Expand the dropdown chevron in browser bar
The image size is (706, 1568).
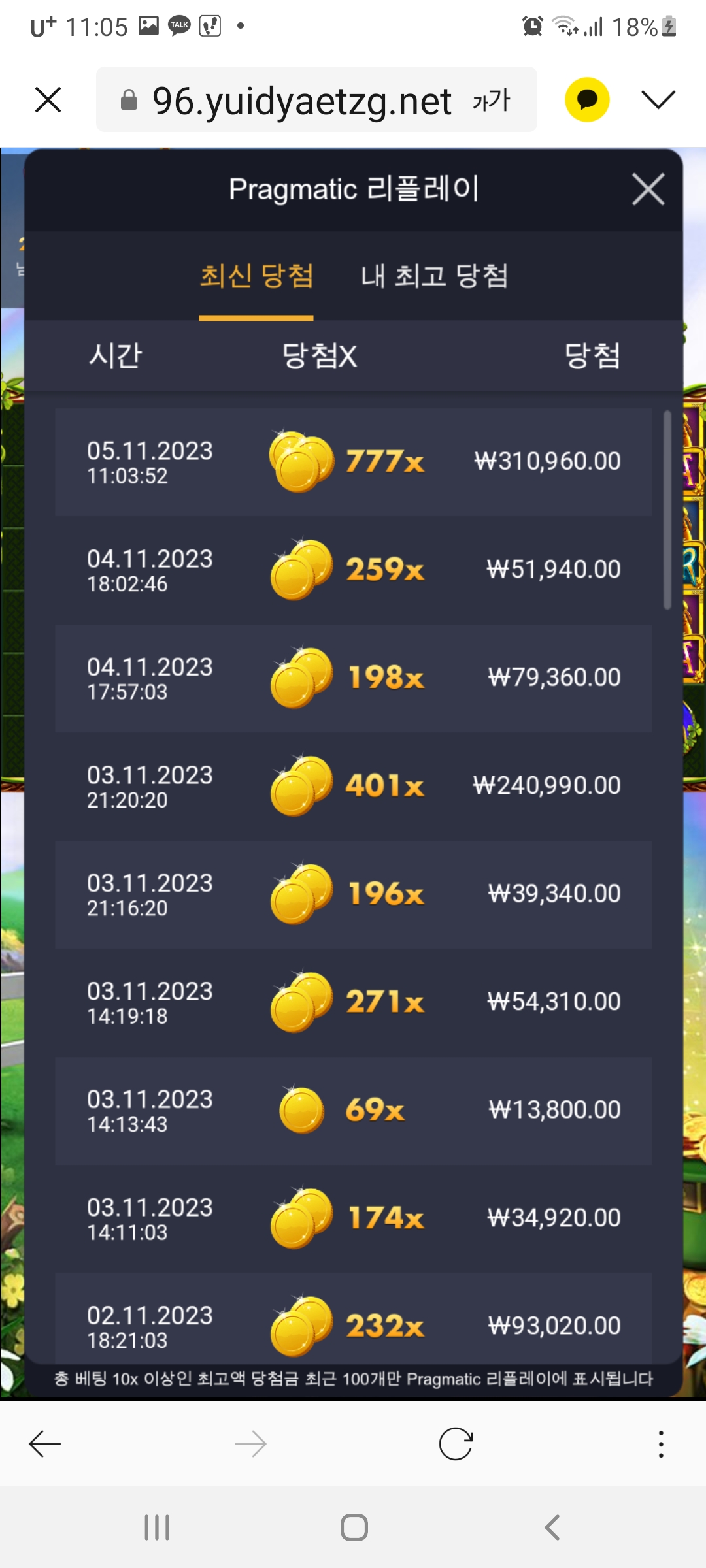pos(658,100)
